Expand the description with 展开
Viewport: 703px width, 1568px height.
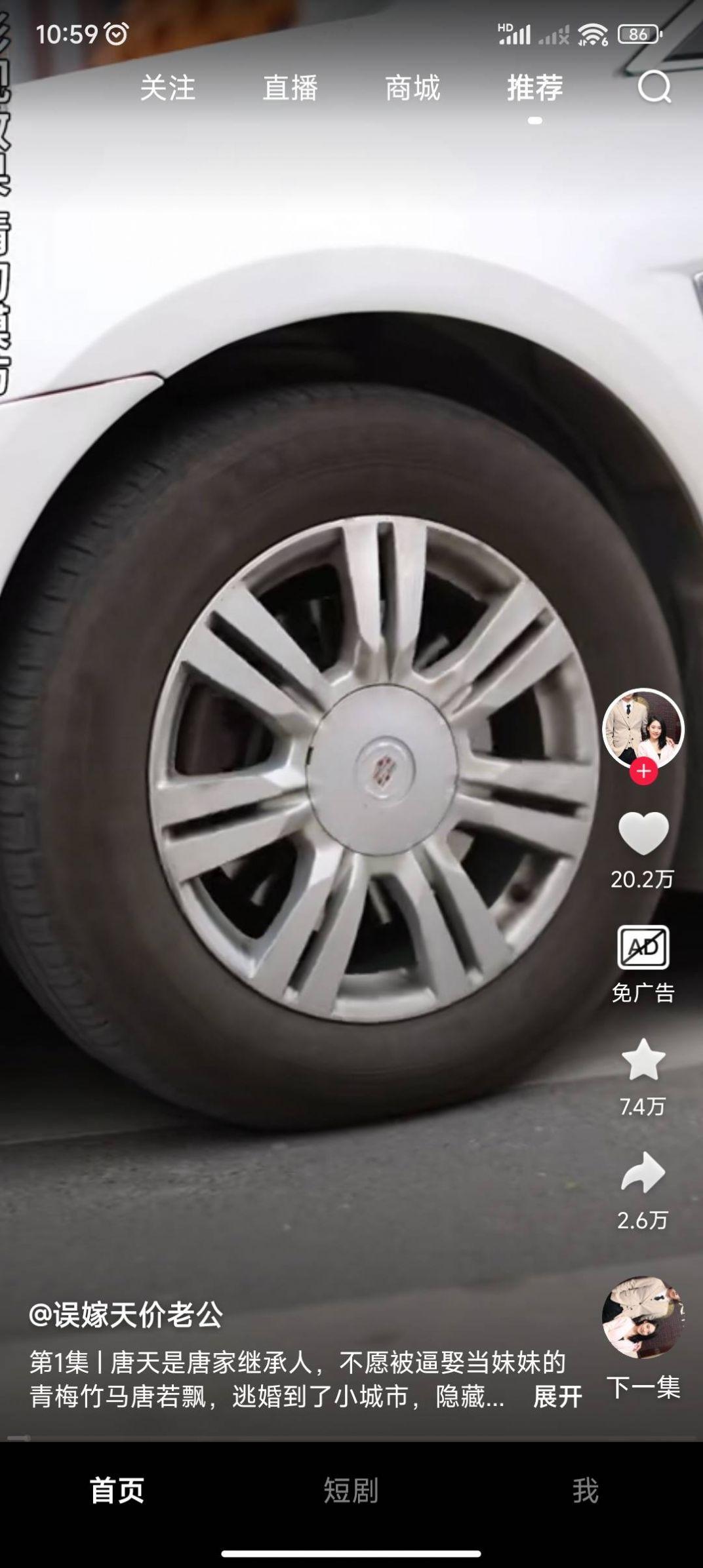tap(557, 1396)
